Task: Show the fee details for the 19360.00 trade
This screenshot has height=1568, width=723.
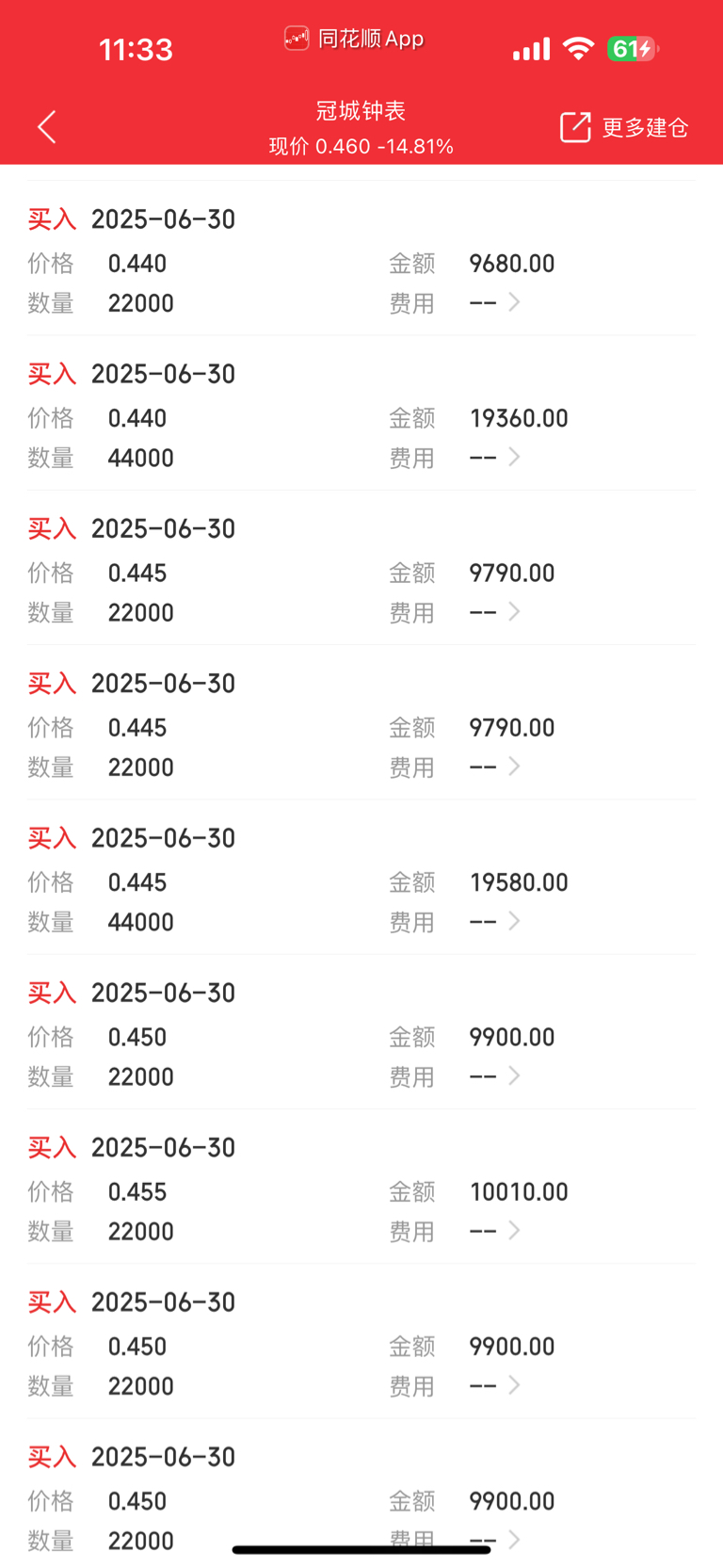Action: click(514, 457)
